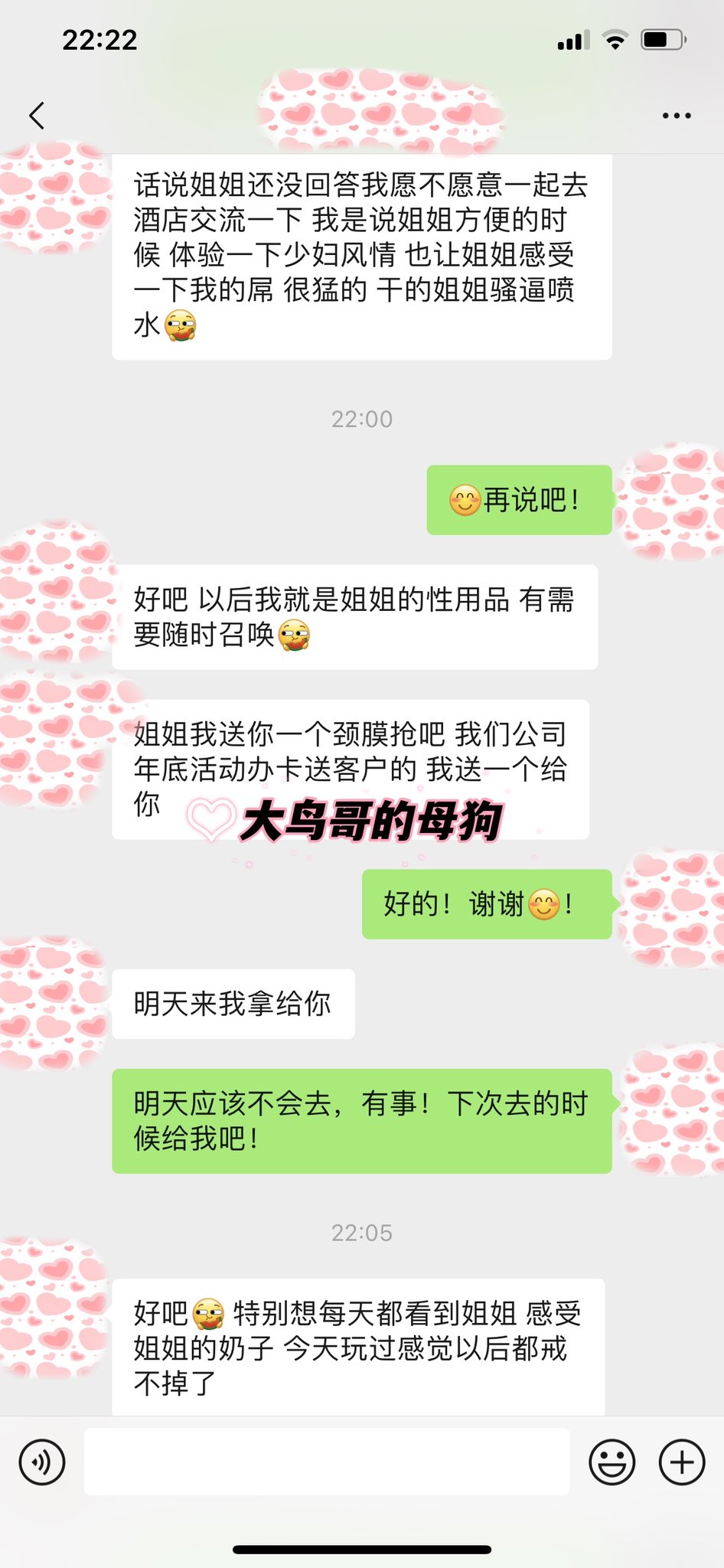Go back using the top-left arrow
The height and width of the screenshot is (1568, 724).
[x=37, y=116]
